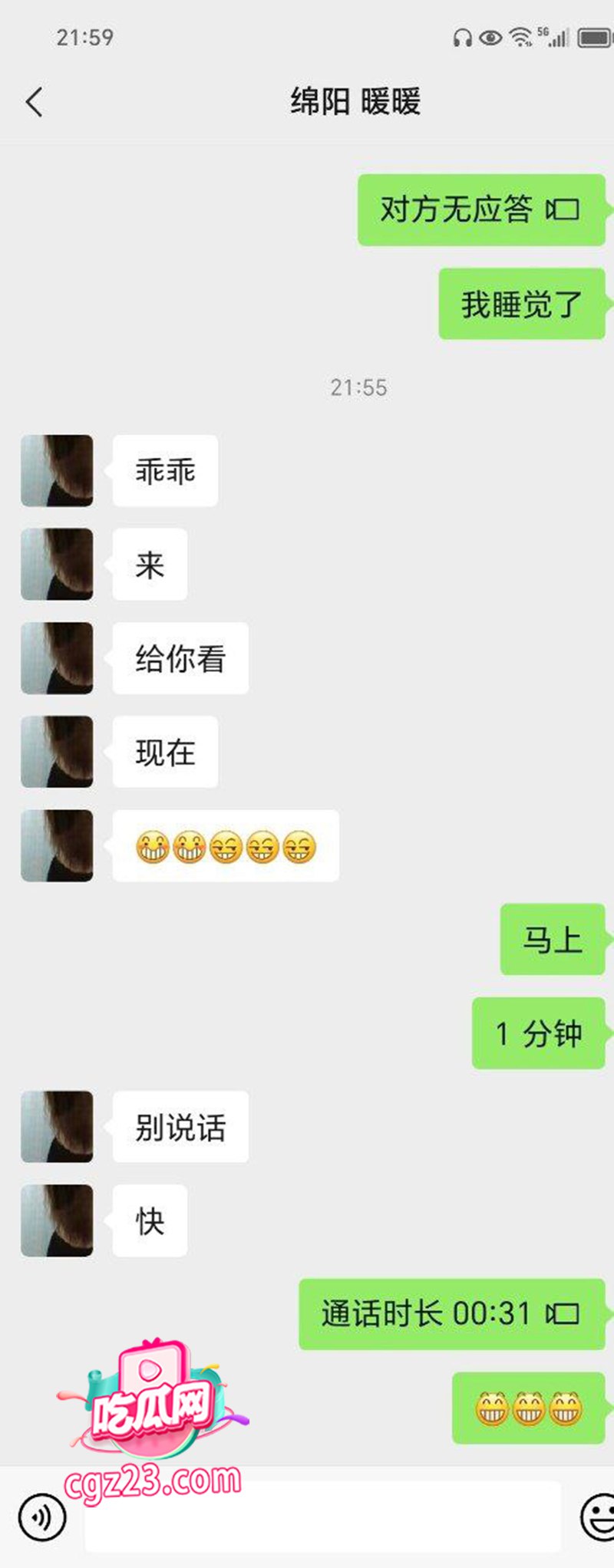Go back from the 绵阳 暖暖 chat
The width and height of the screenshot is (614, 1568).
(35, 102)
